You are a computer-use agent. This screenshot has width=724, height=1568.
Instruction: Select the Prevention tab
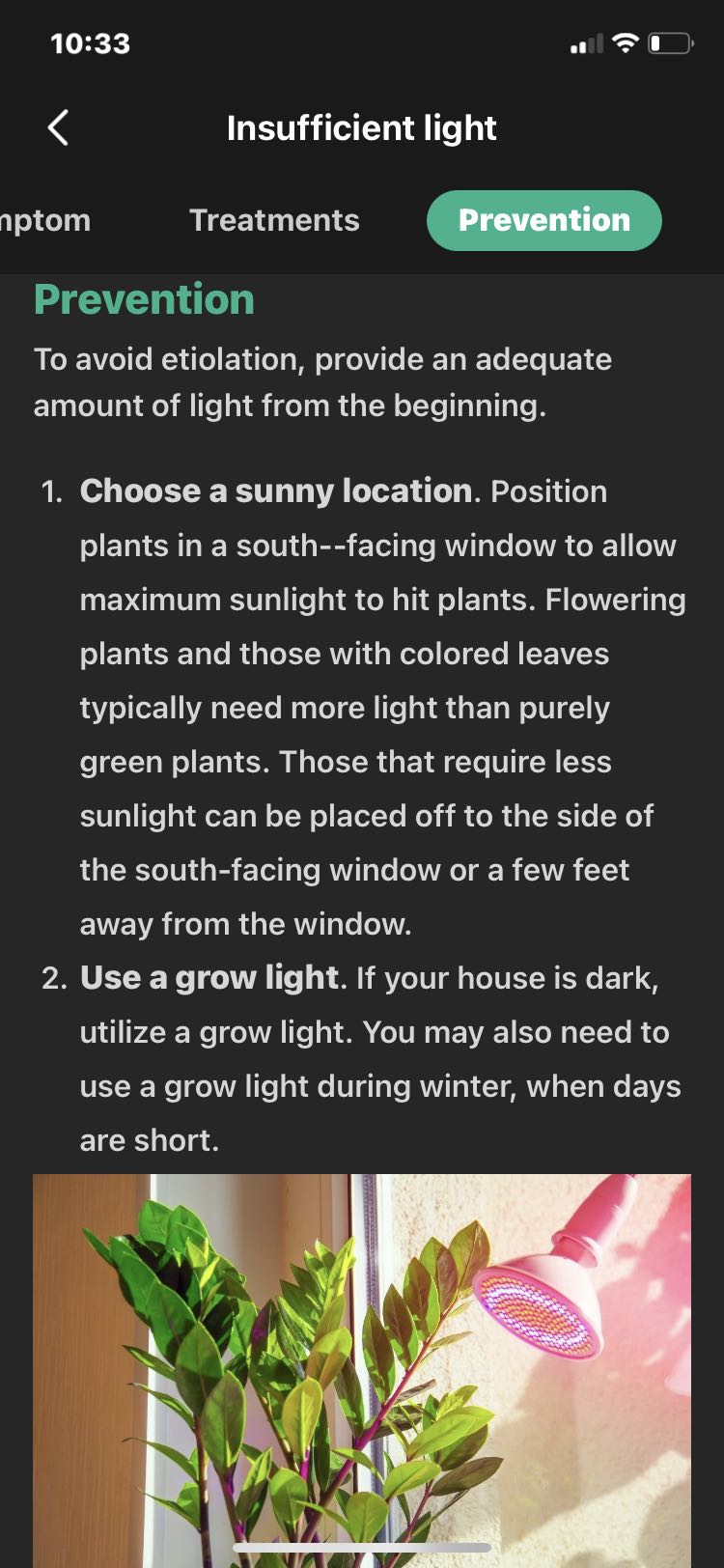[x=543, y=220]
